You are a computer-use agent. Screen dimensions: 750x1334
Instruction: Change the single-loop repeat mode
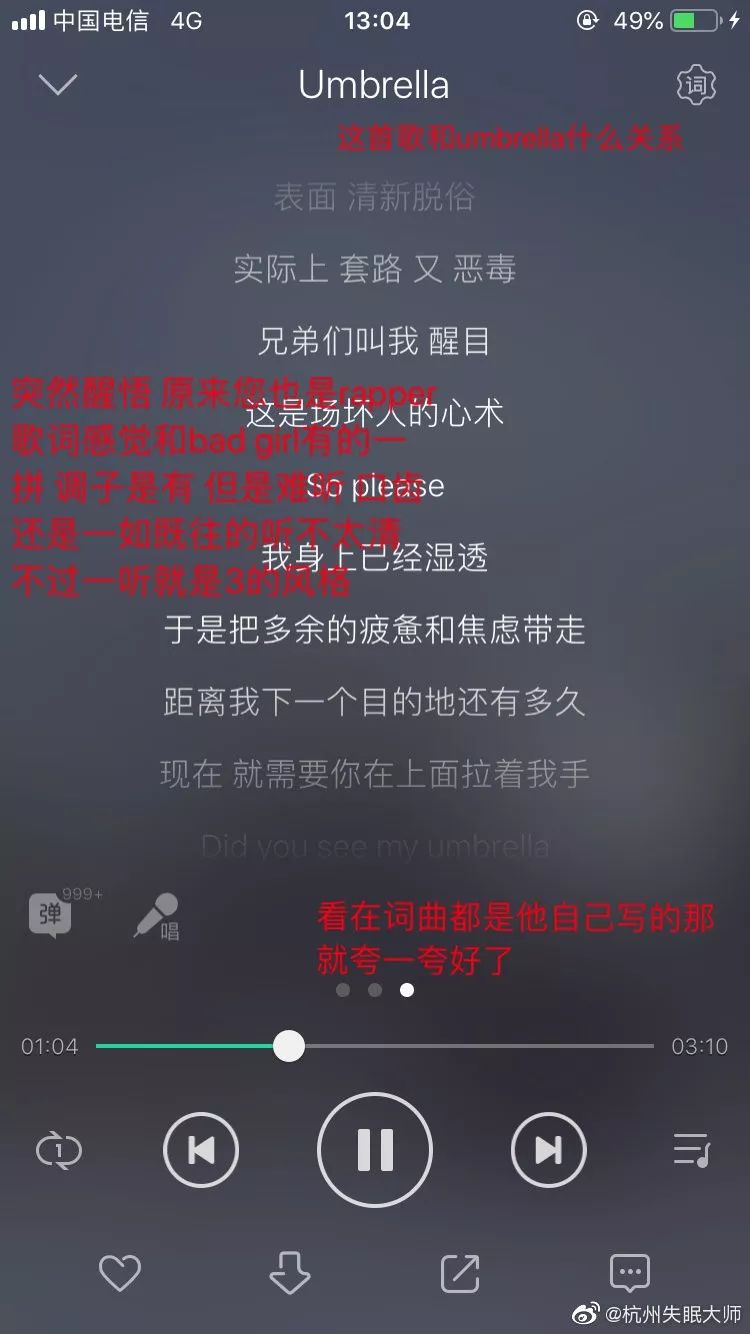(x=58, y=1150)
